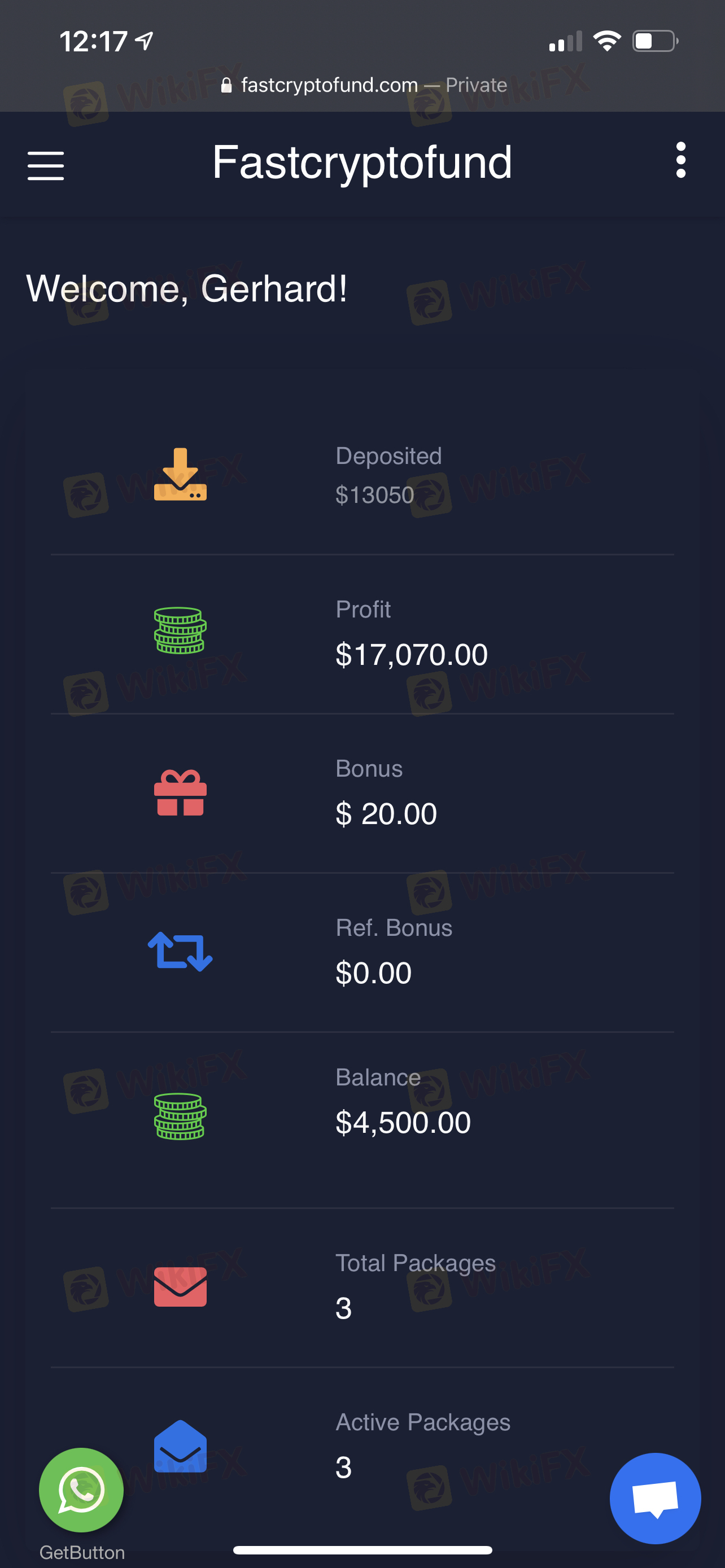Open the blue live chat bubble
The image size is (725, 1568).
(655, 1499)
